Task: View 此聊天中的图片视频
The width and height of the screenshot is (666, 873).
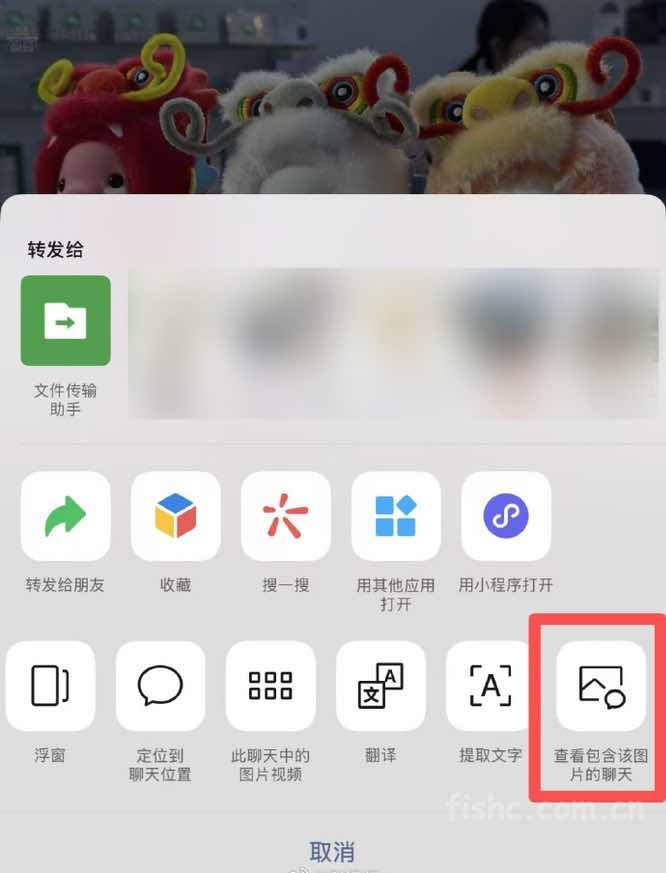Action: coord(270,686)
